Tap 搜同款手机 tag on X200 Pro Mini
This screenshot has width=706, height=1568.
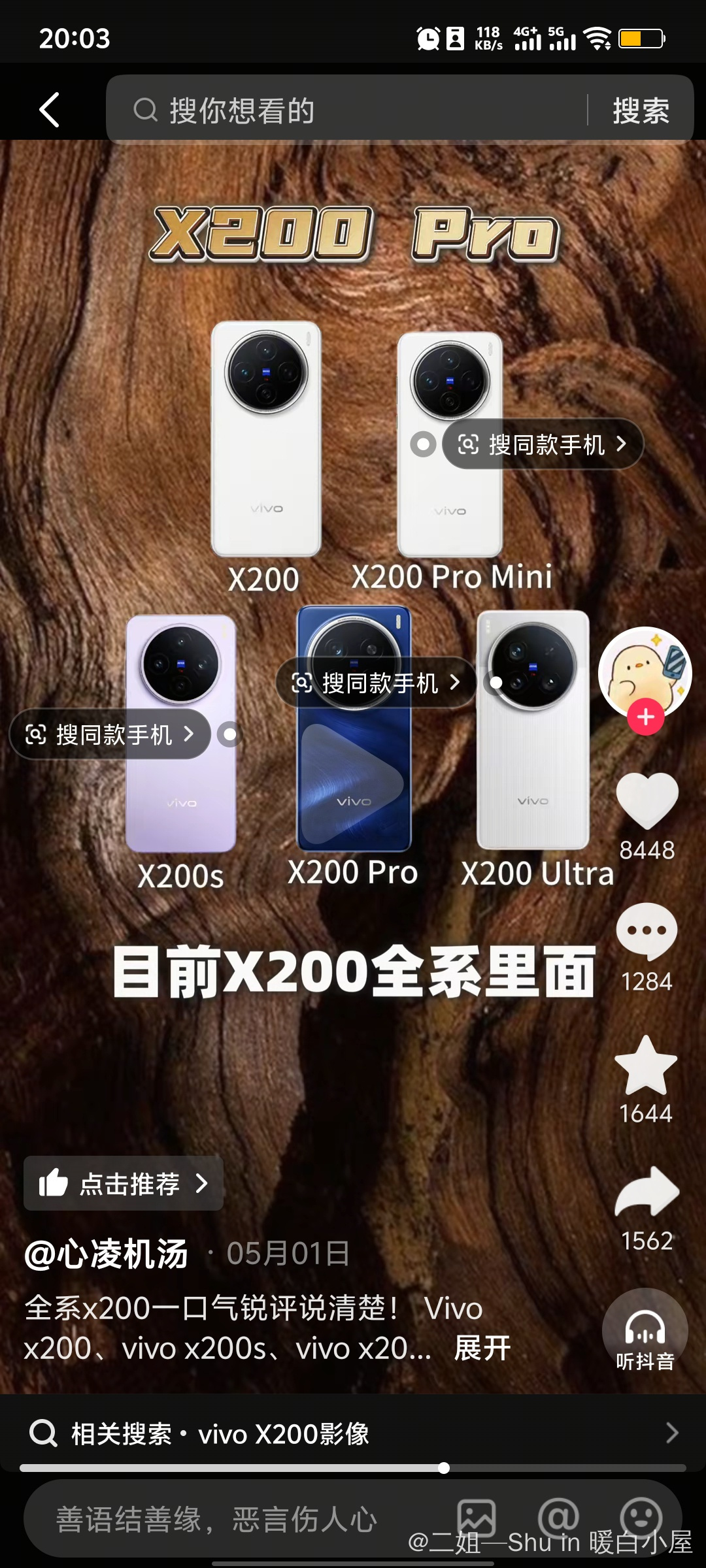point(543,444)
